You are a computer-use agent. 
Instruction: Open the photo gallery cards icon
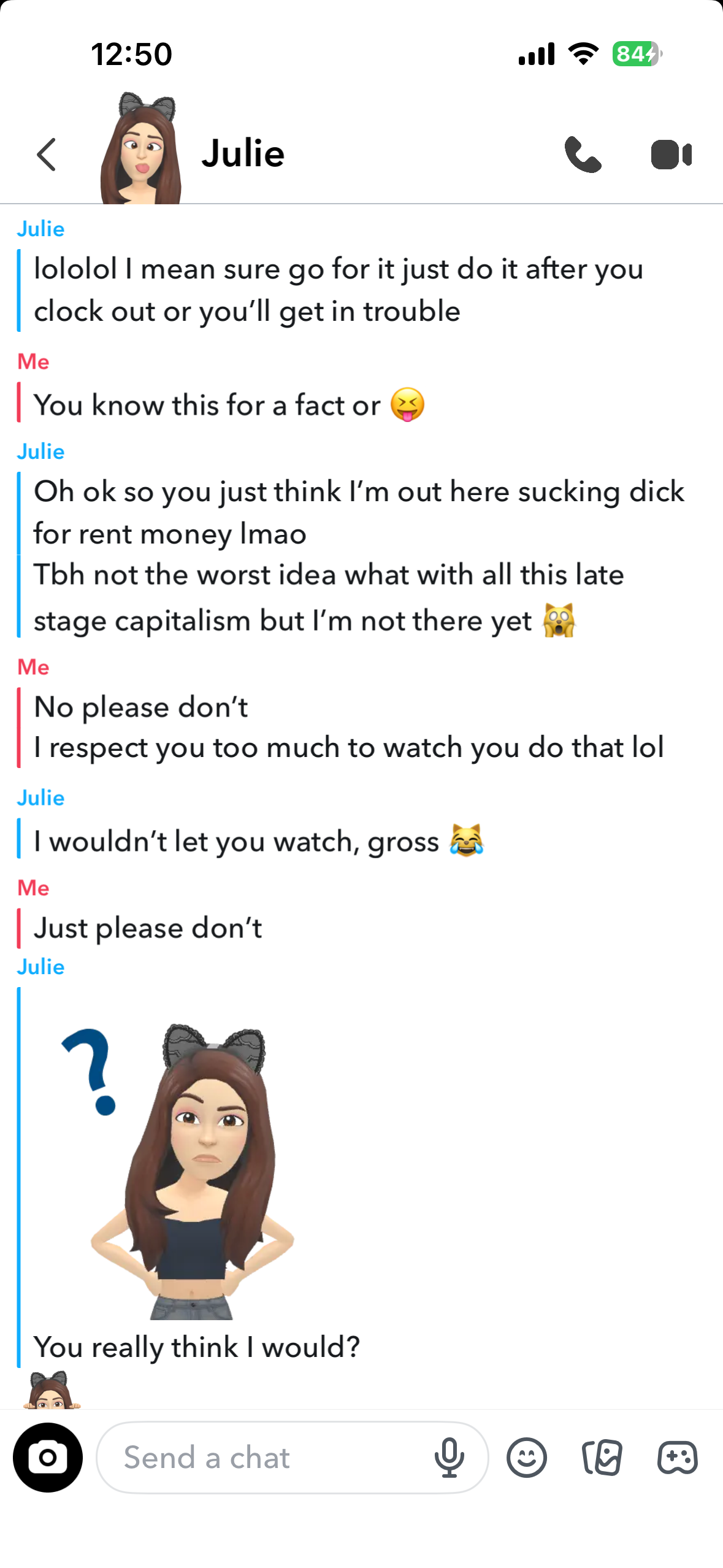[x=602, y=1457]
